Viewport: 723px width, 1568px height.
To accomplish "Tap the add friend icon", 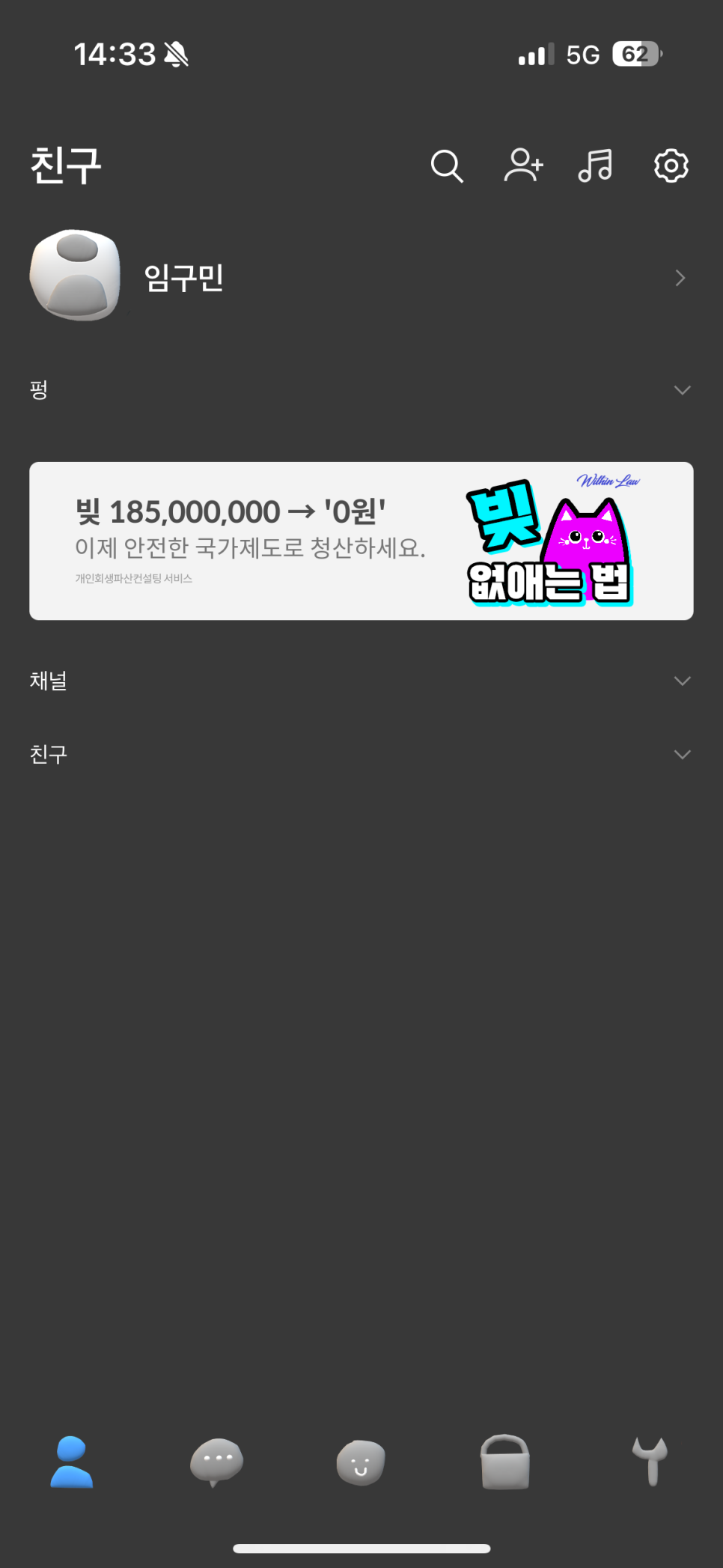I will point(523,165).
